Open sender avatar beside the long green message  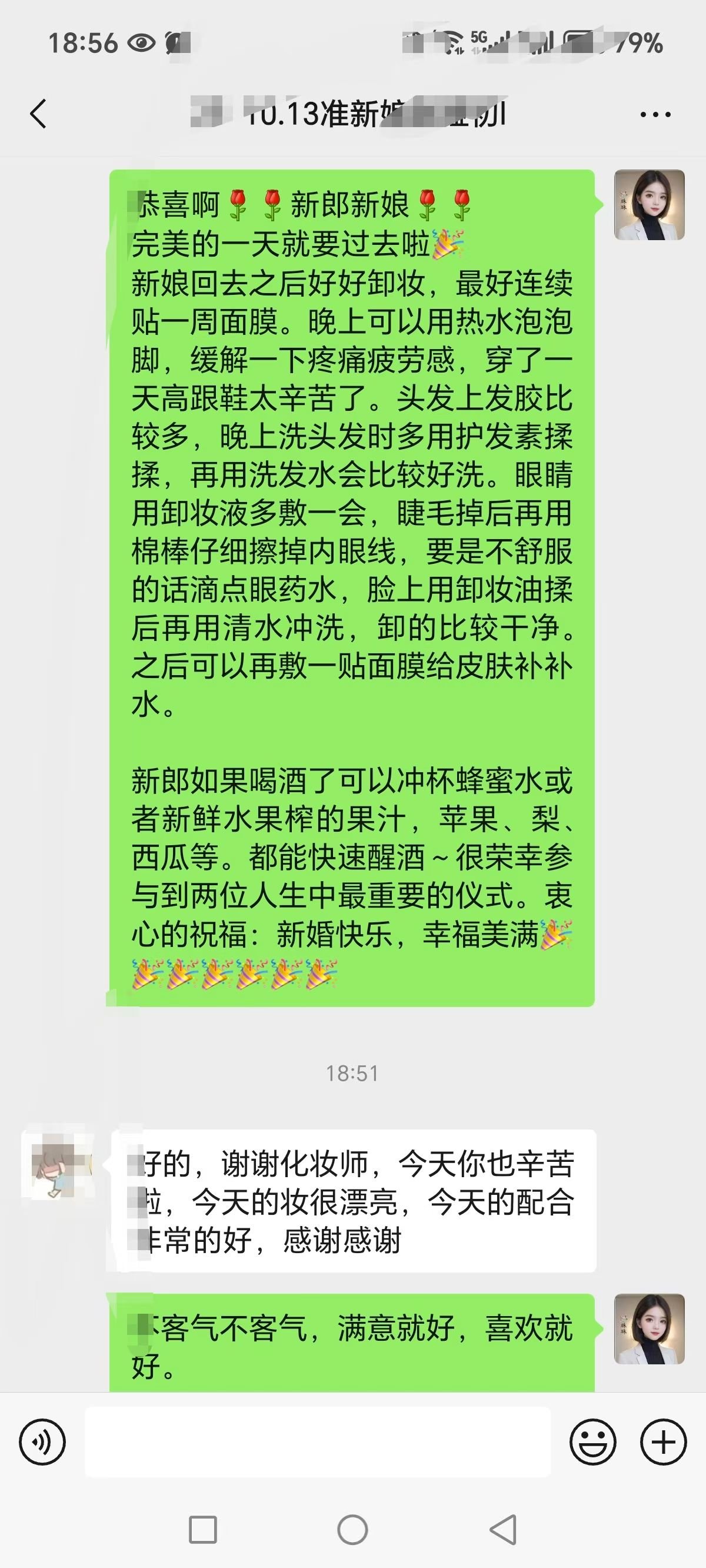click(649, 204)
